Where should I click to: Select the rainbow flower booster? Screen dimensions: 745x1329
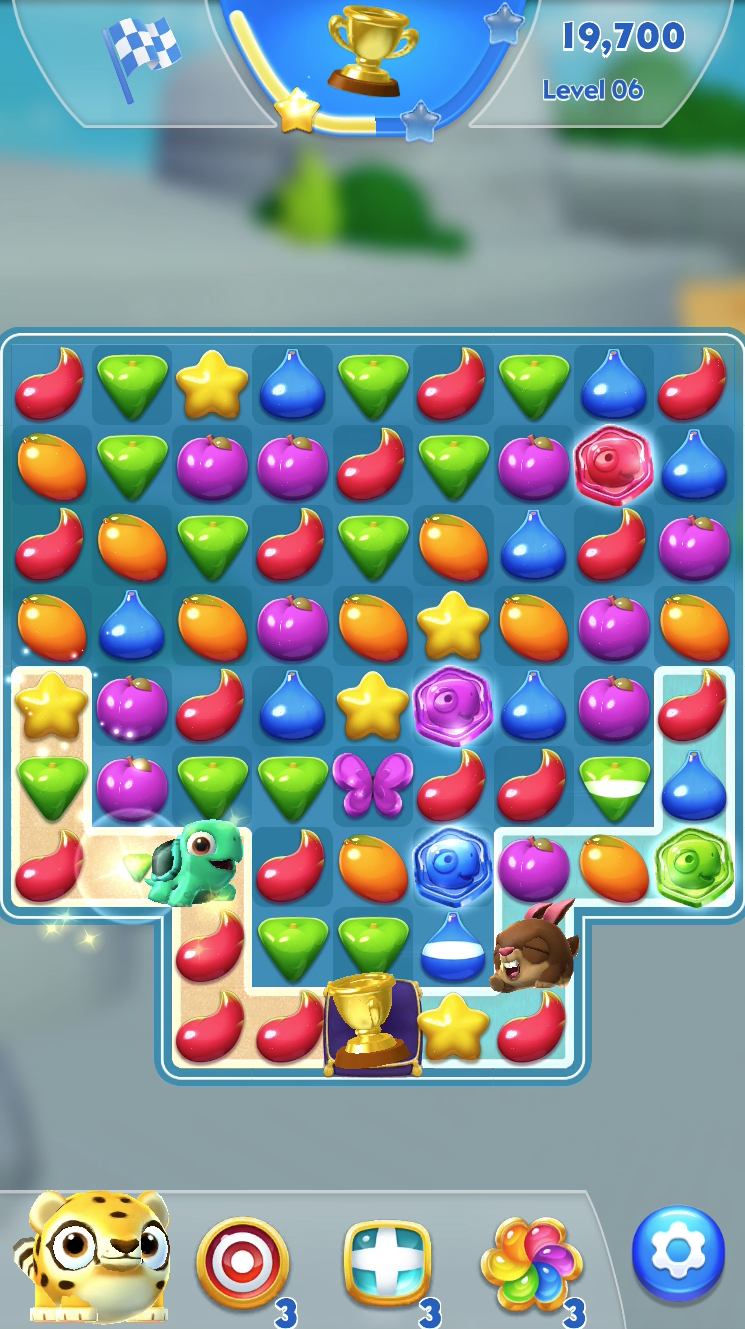point(531,1262)
